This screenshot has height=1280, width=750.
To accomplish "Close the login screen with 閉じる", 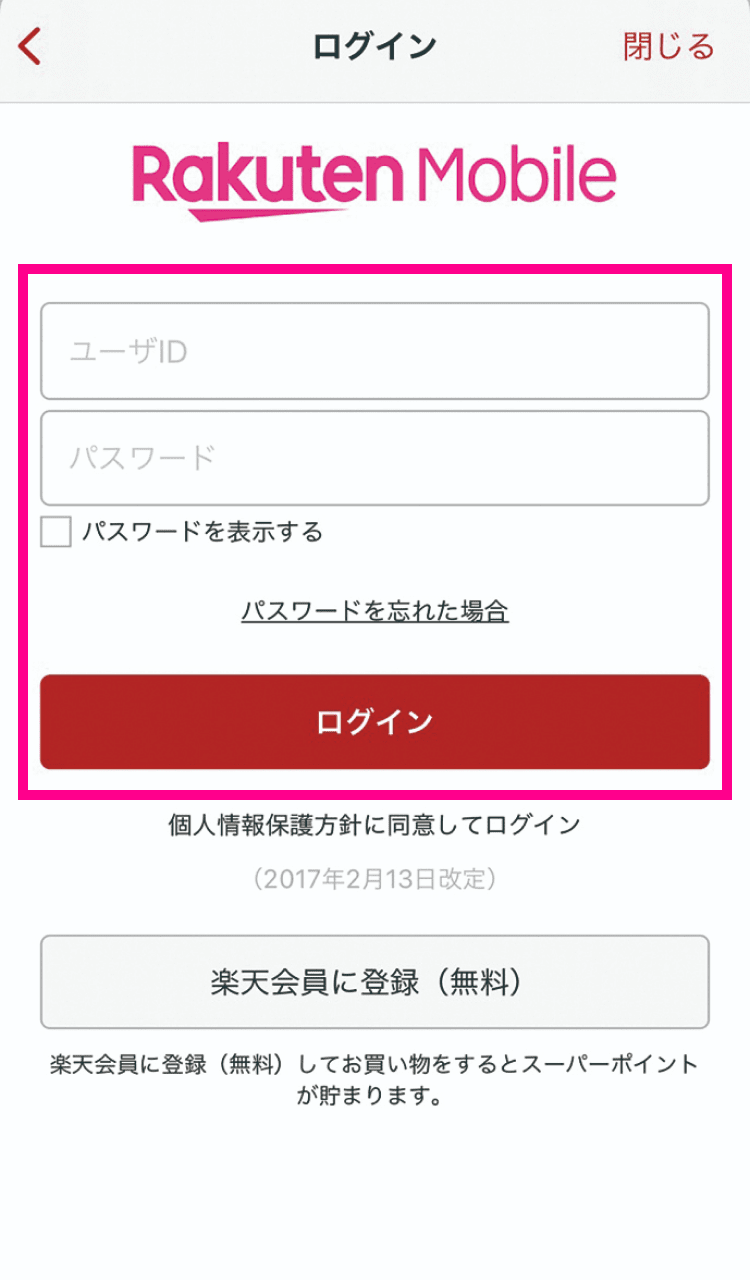I will [668, 47].
